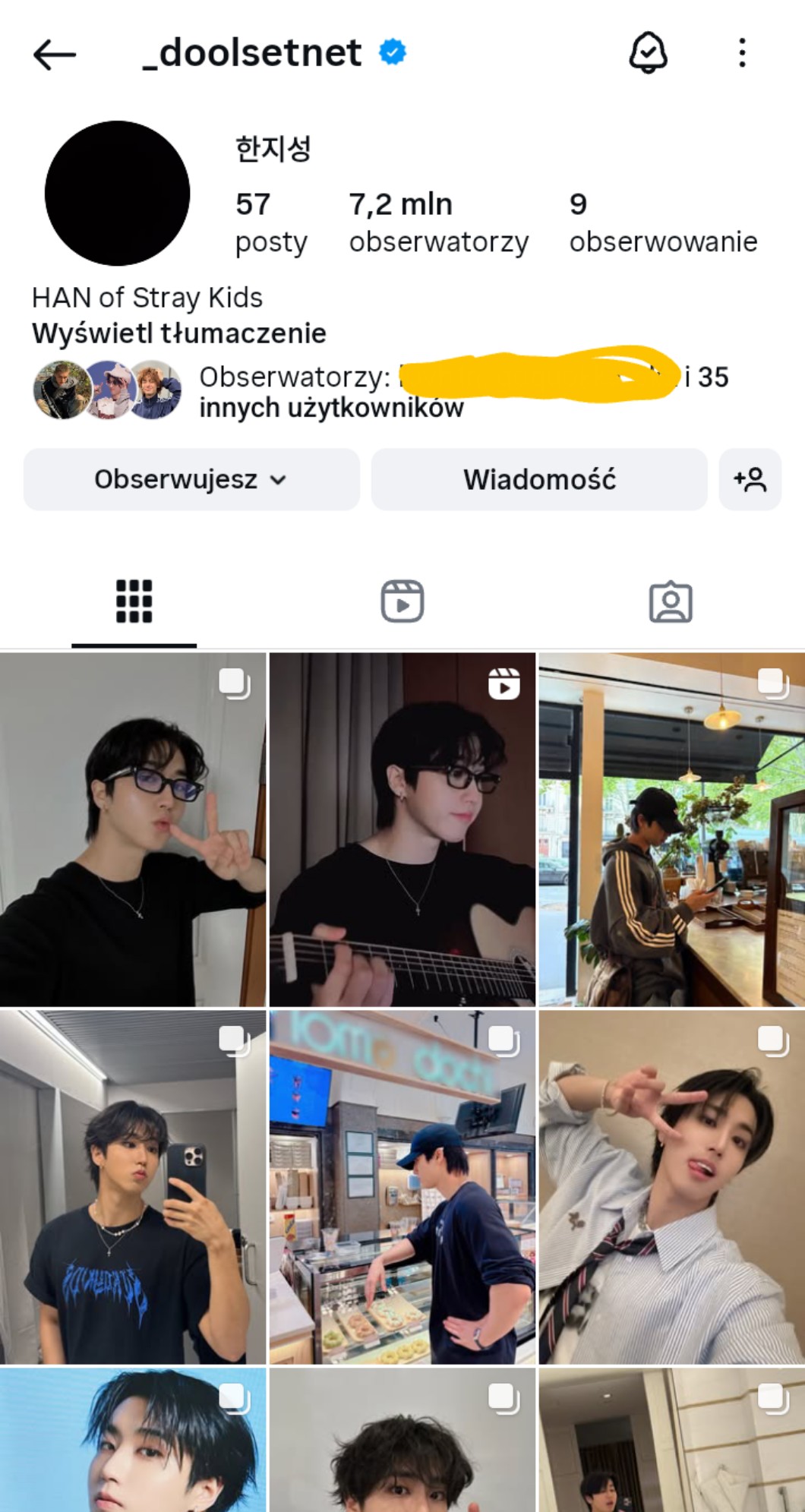This screenshot has width=805, height=1512.
Task: Open the notification bell settings
Action: click(648, 53)
